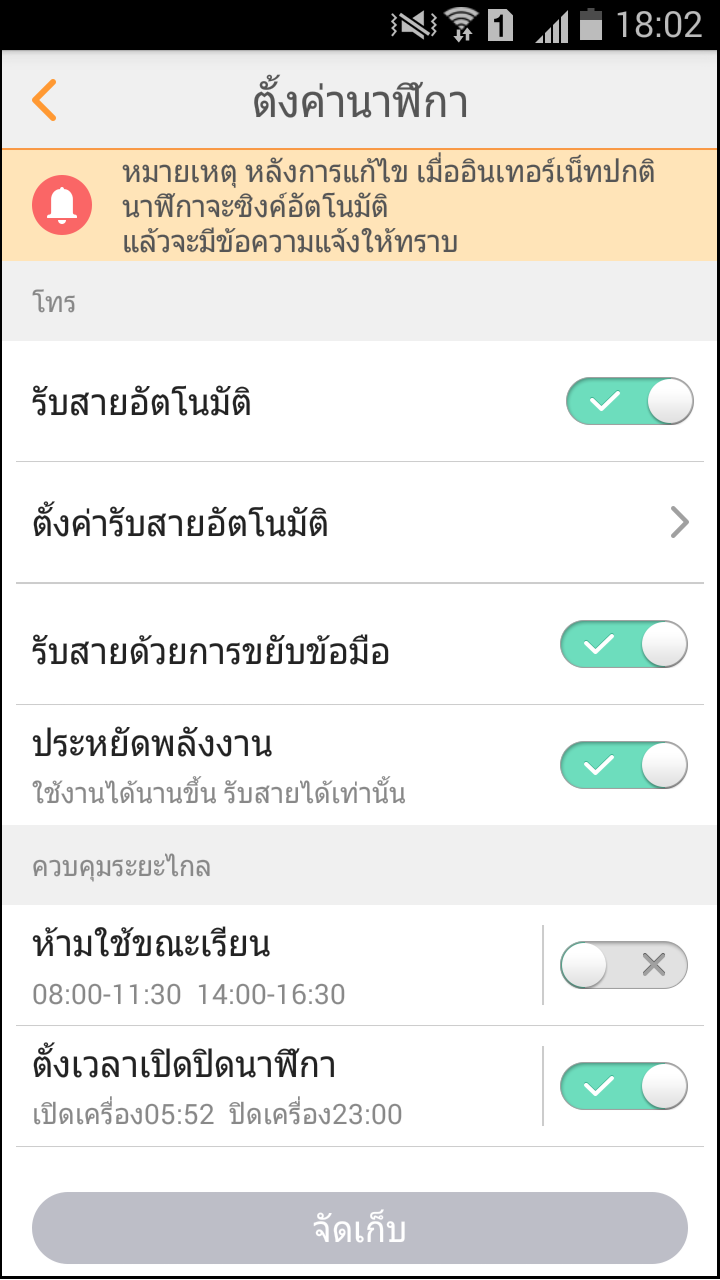Edit ตั้งเวลาเปิดปิดนาฬิกา power times
The height and width of the screenshot is (1280, 720).
coord(270,1088)
